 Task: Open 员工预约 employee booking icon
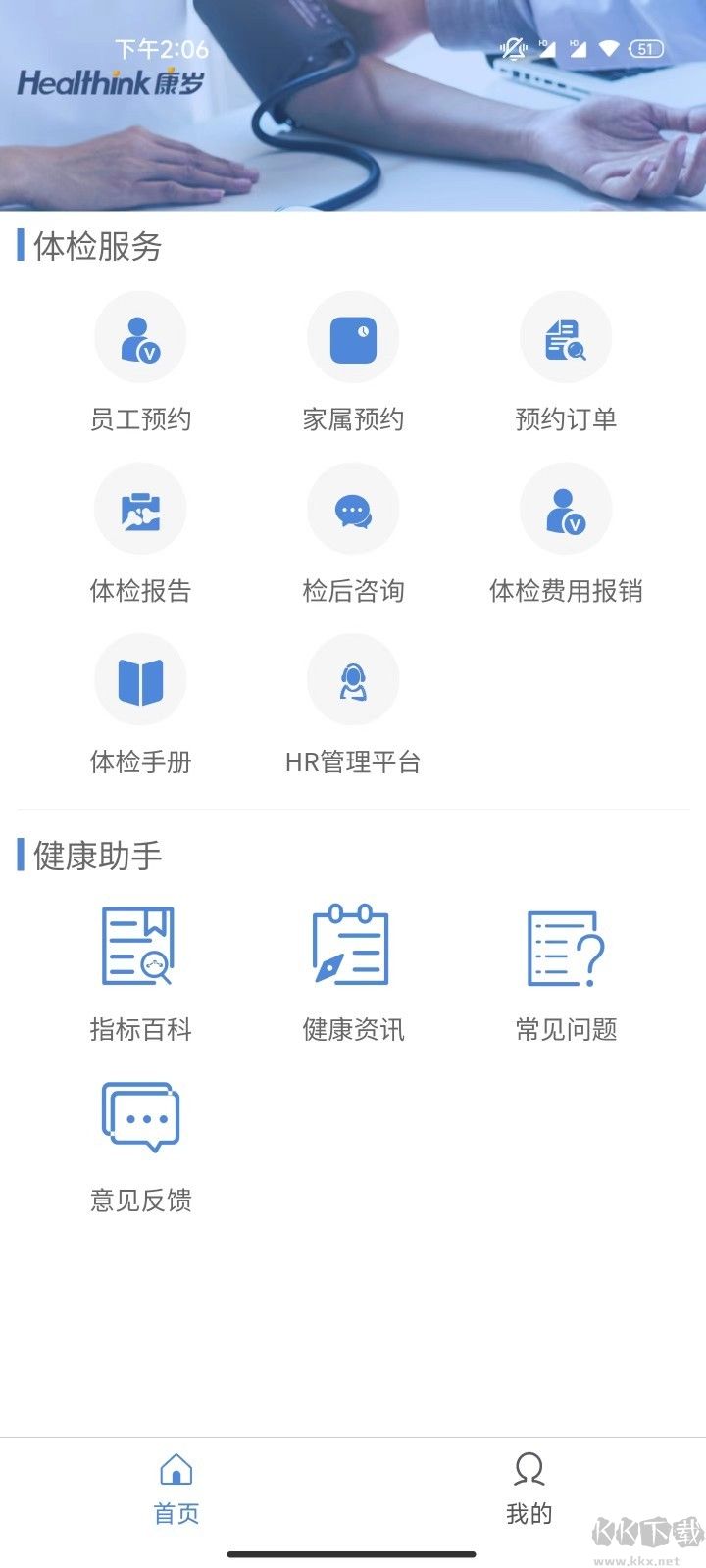[140, 336]
